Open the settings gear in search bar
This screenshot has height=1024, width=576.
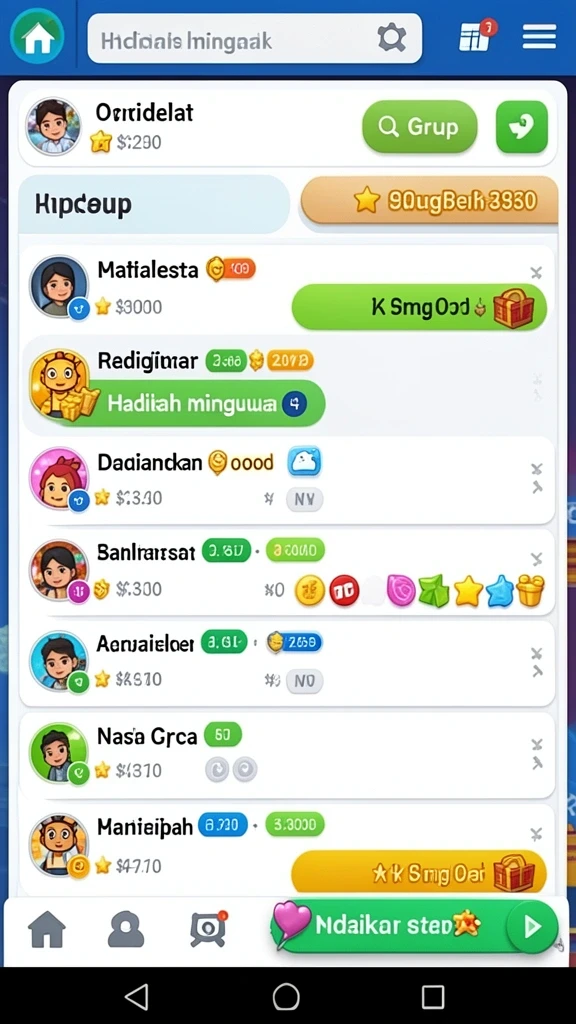coord(392,39)
